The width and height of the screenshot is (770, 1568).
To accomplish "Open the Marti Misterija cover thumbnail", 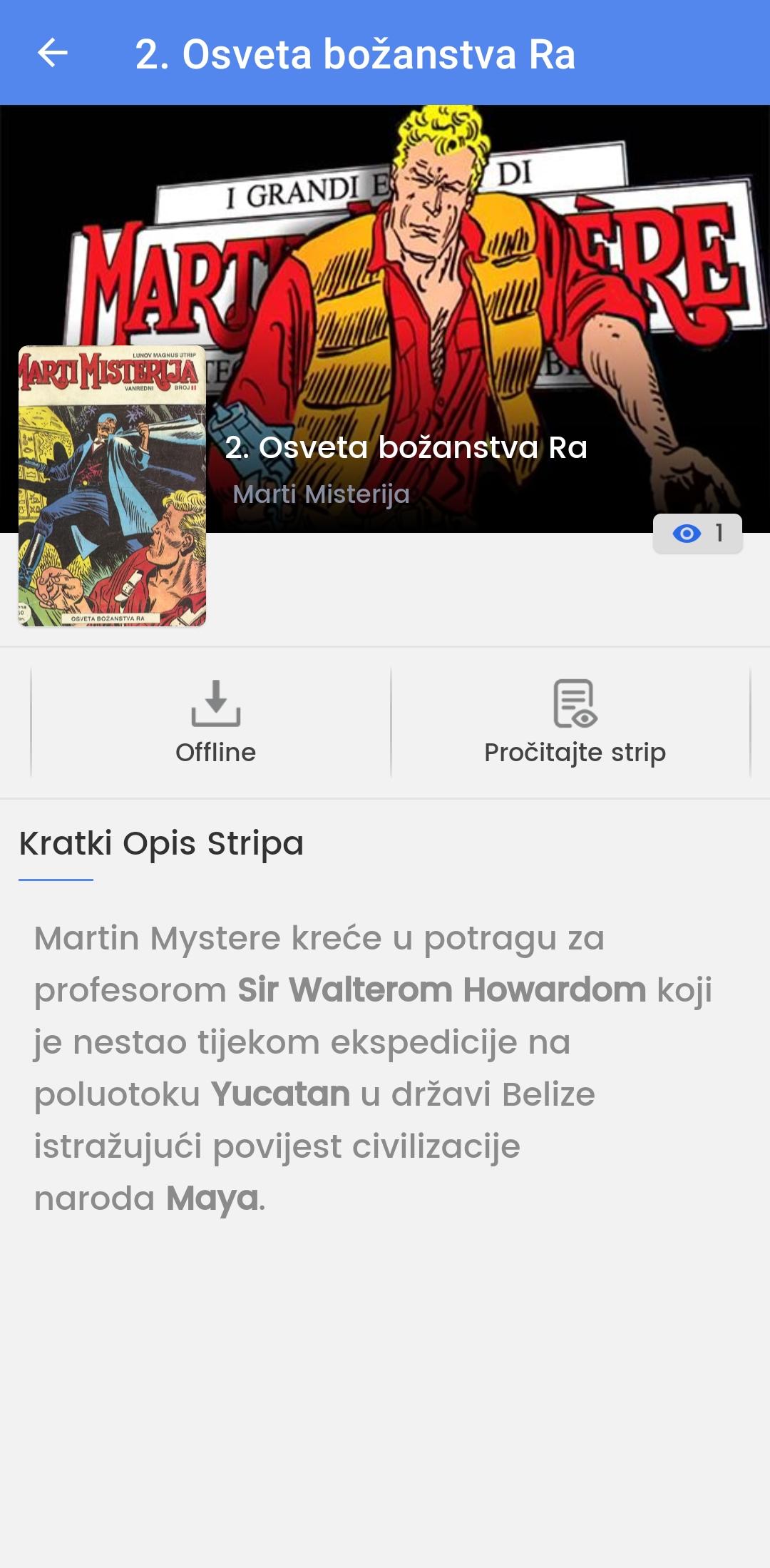I will point(112,486).
